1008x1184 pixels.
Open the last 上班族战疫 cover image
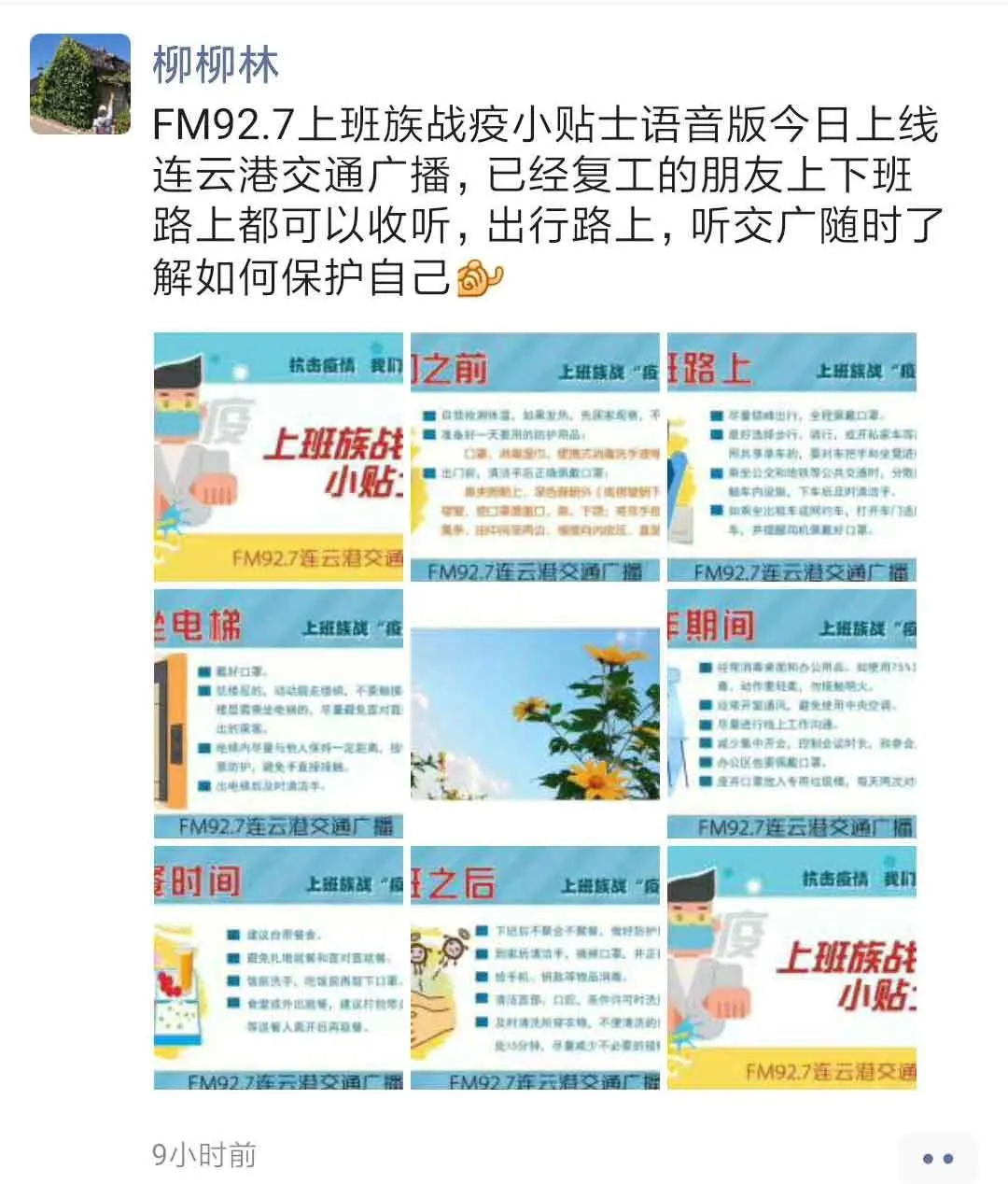[x=791, y=967]
